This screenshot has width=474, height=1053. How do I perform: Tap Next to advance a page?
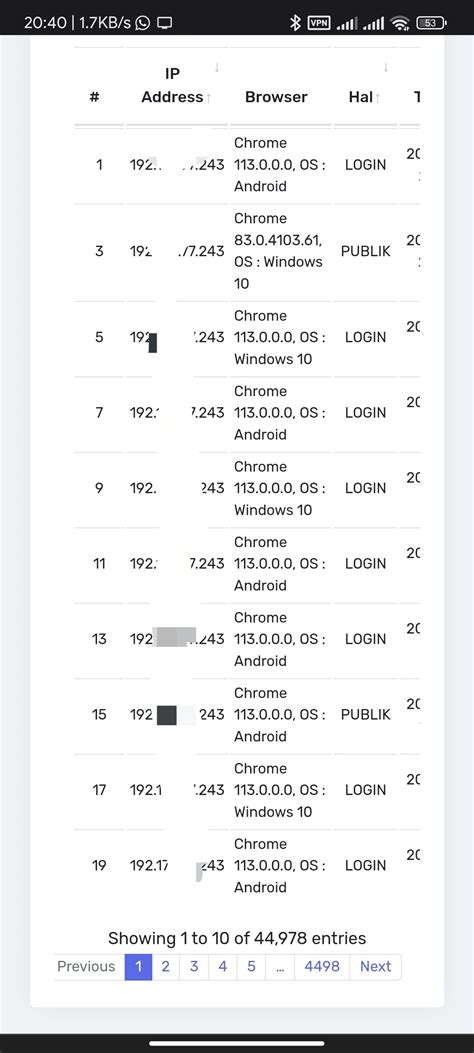375,966
